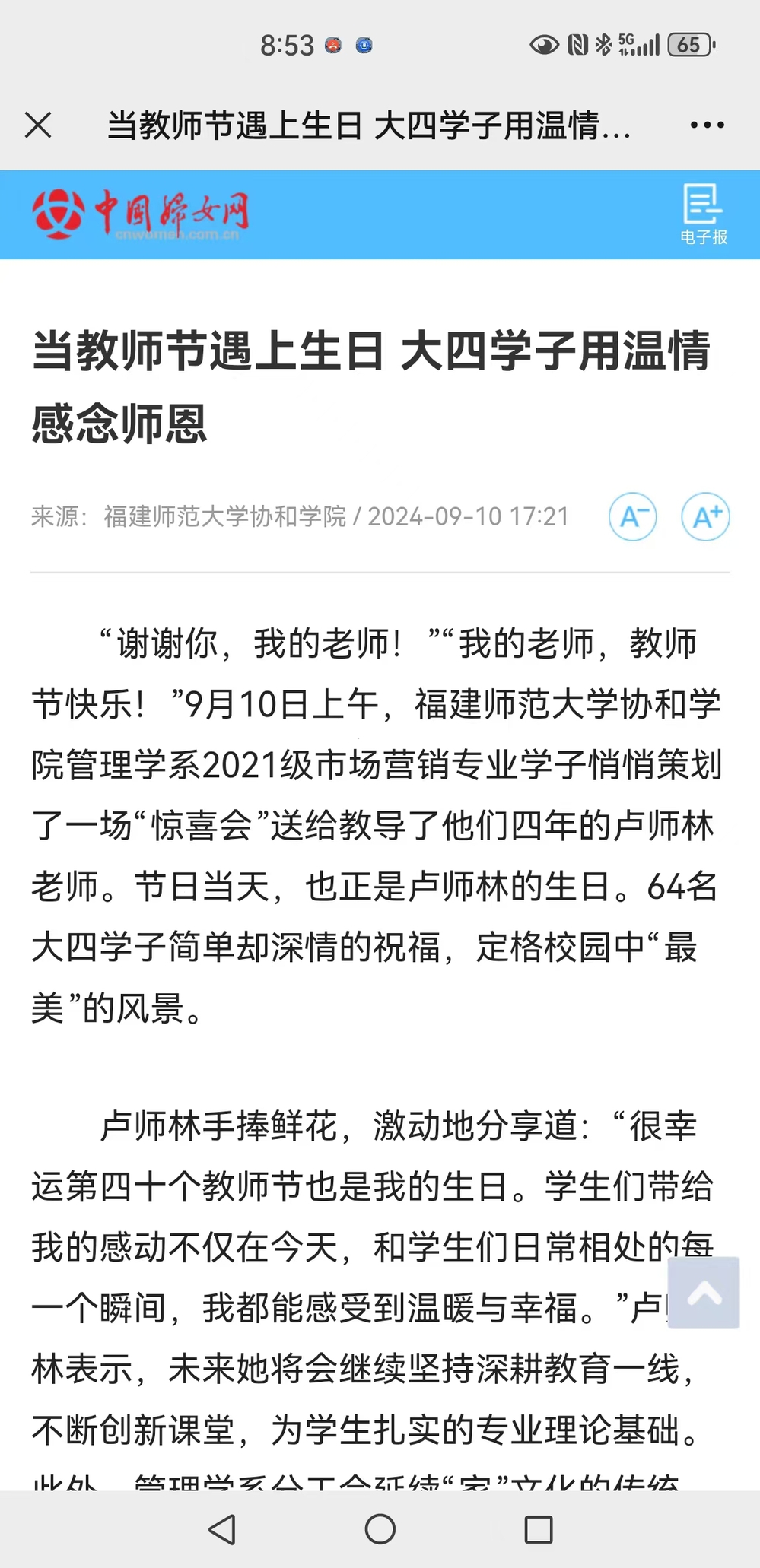Jump back to top with the up-arrow button
Image resolution: width=760 pixels, height=1568 pixels.
[704, 1293]
